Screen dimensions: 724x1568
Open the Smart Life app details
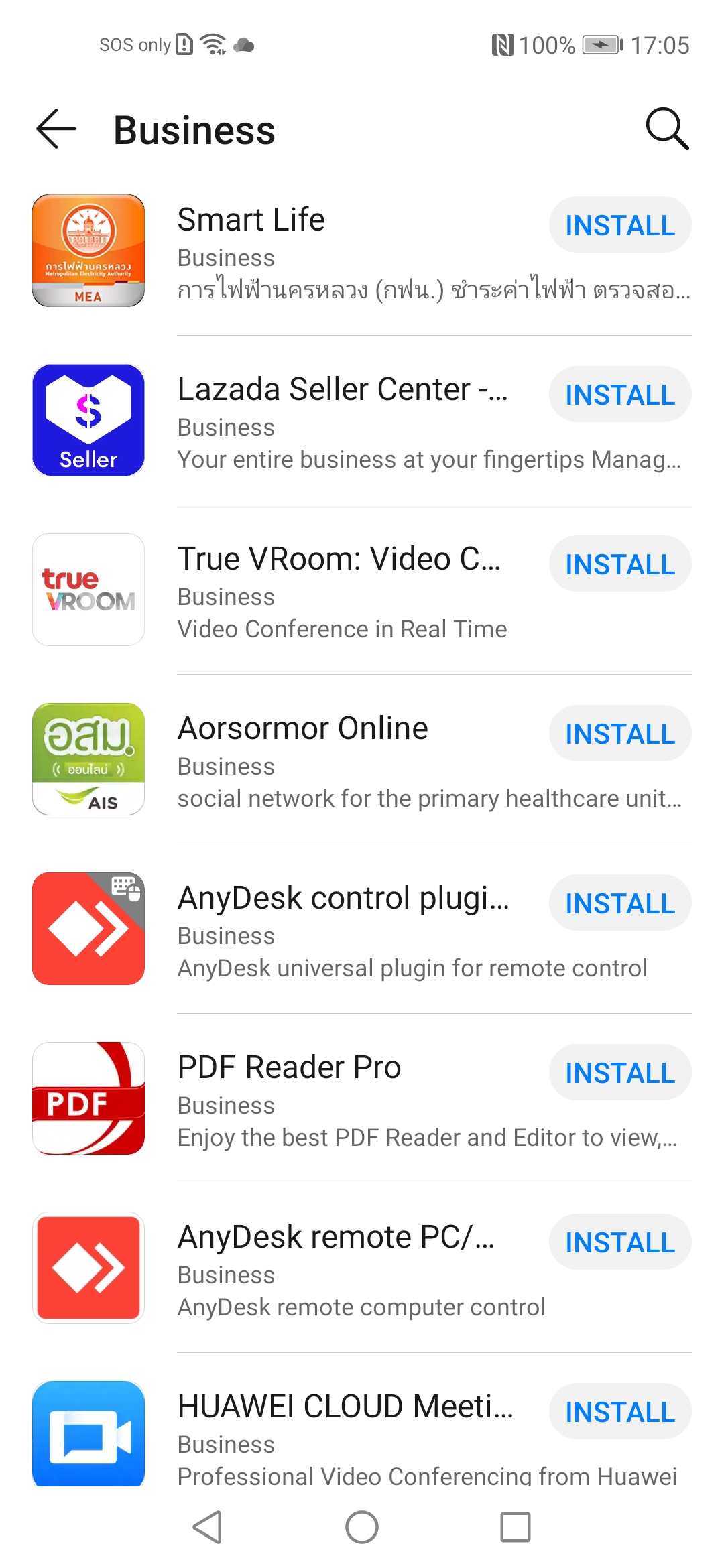coord(251,220)
